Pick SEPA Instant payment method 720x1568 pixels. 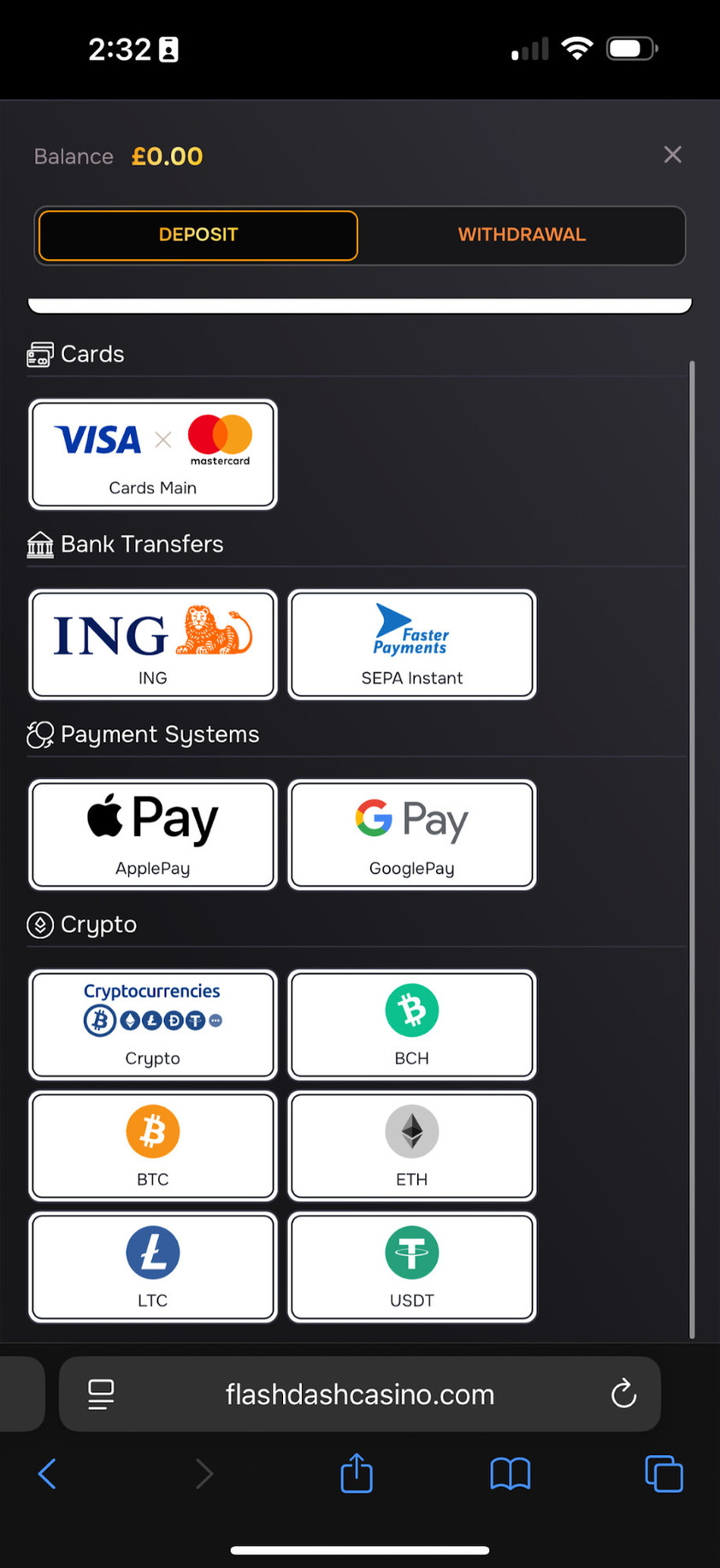pos(411,644)
